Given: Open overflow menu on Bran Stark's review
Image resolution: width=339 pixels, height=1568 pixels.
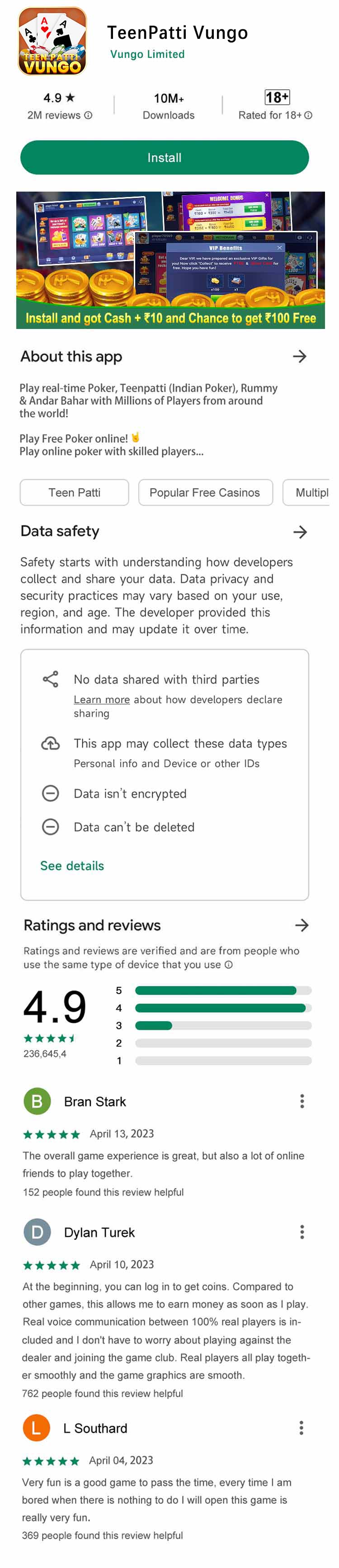Looking at the screenshot, I should tap(302, 1101).
